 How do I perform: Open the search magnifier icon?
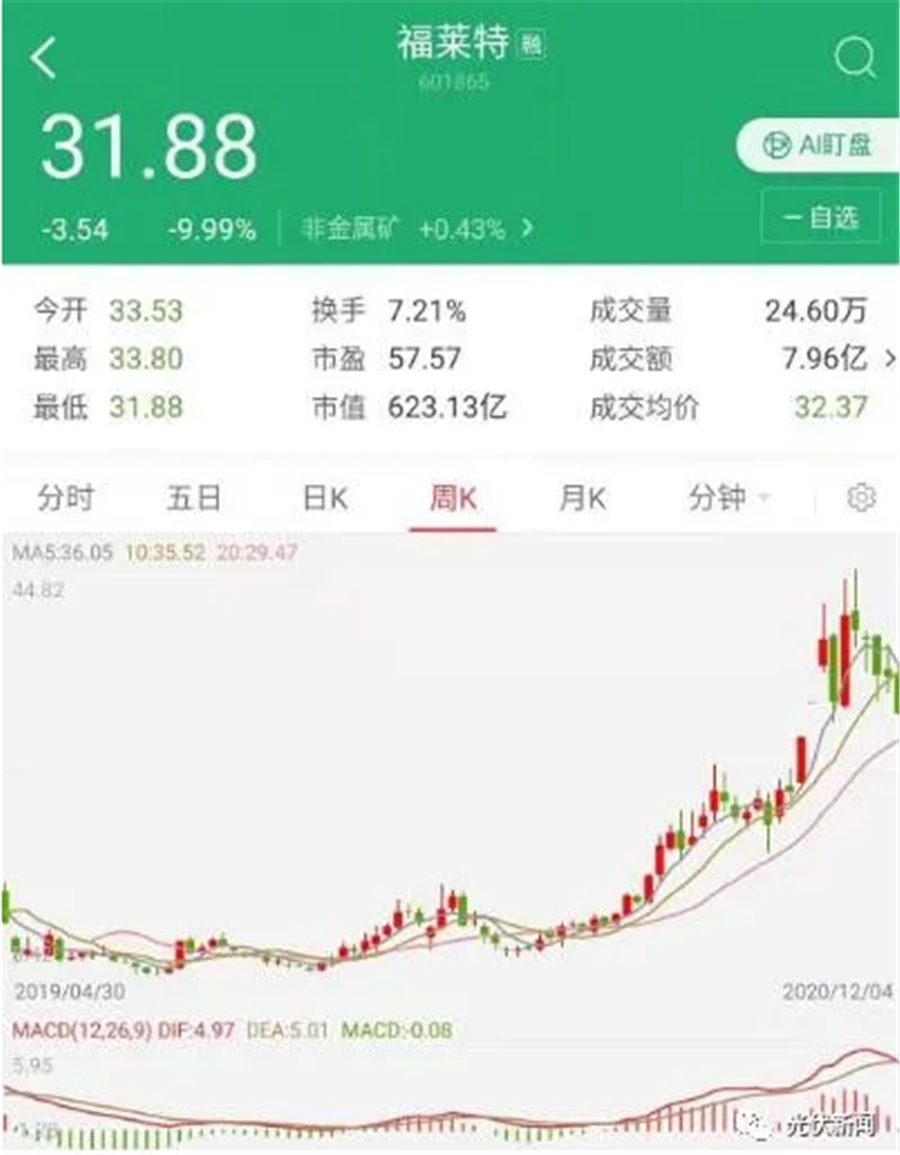pos(855,60)
